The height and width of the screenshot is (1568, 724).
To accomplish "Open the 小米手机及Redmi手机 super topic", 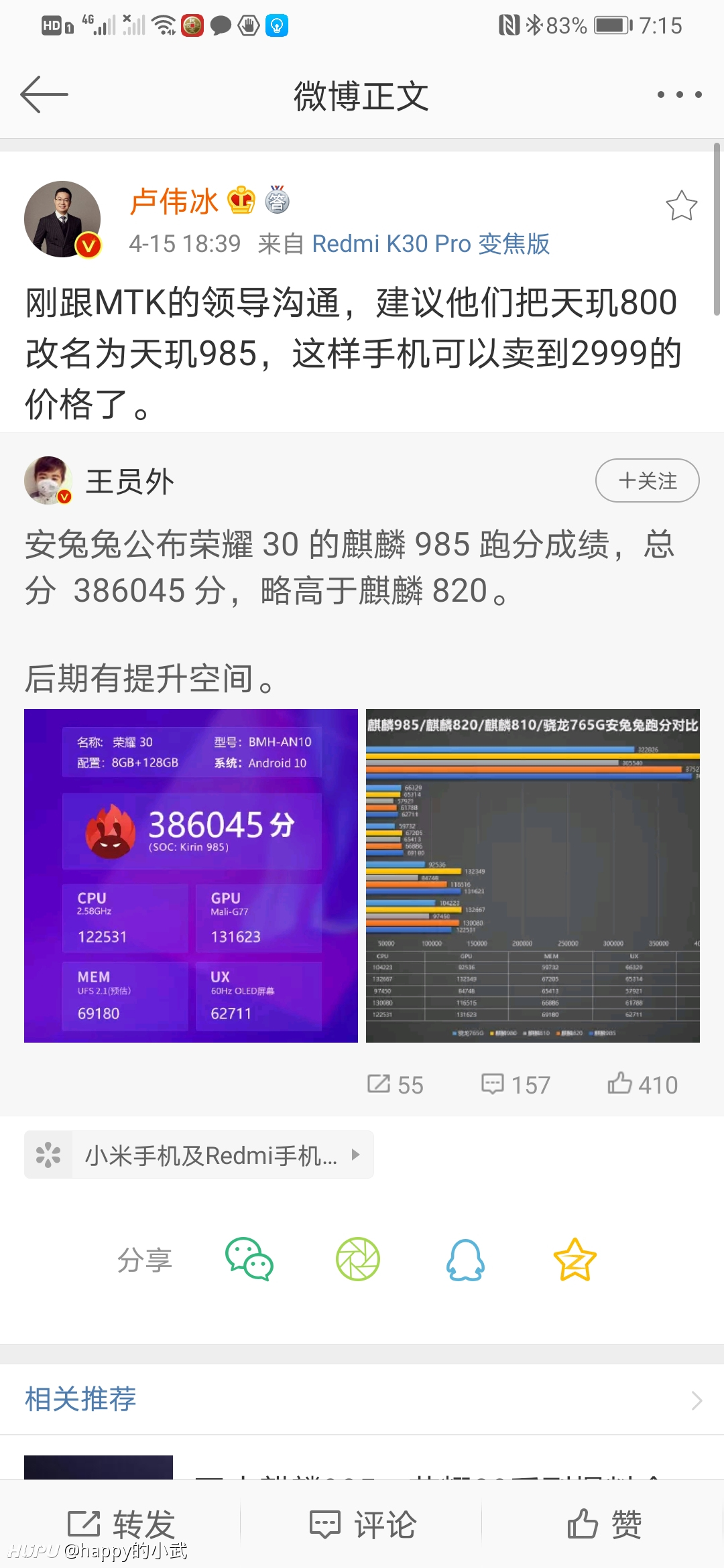I will [x=199, y=1155].
